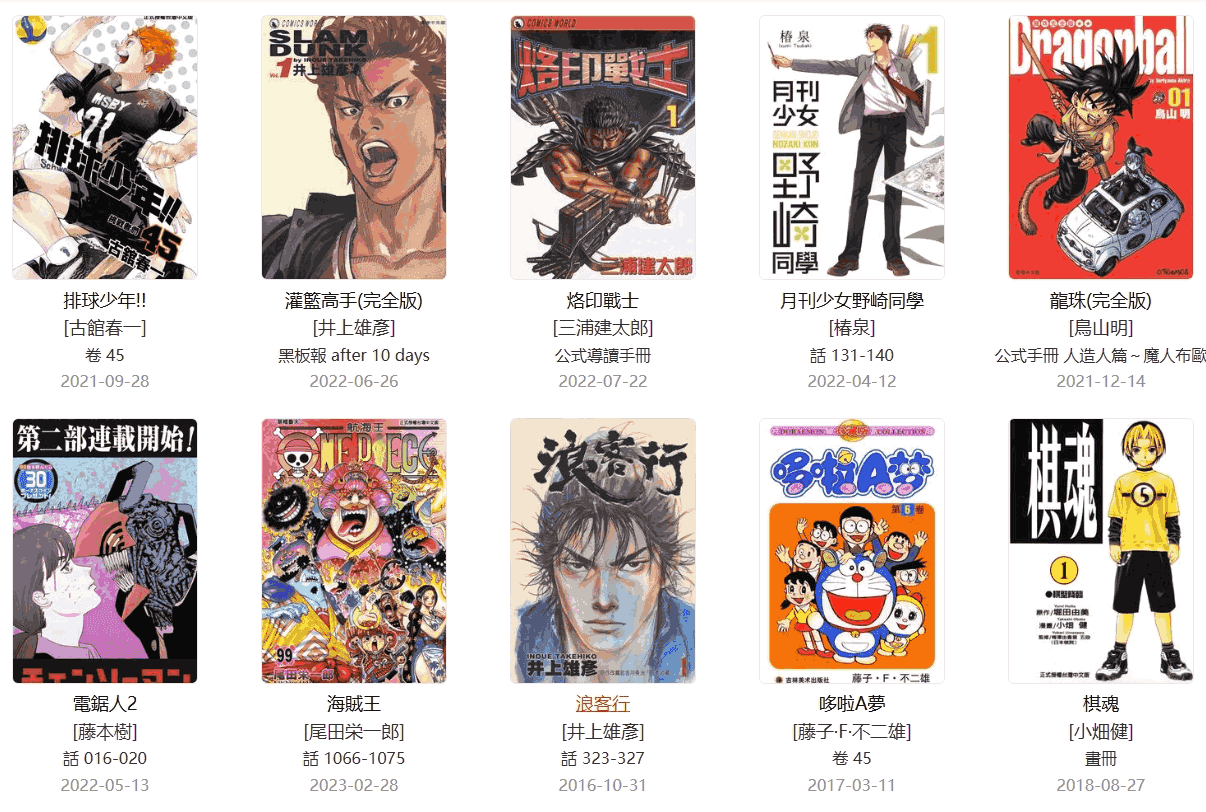Open the 浪客行 cover image
This screenshot has height=812, width=1206.
point(602,551)
